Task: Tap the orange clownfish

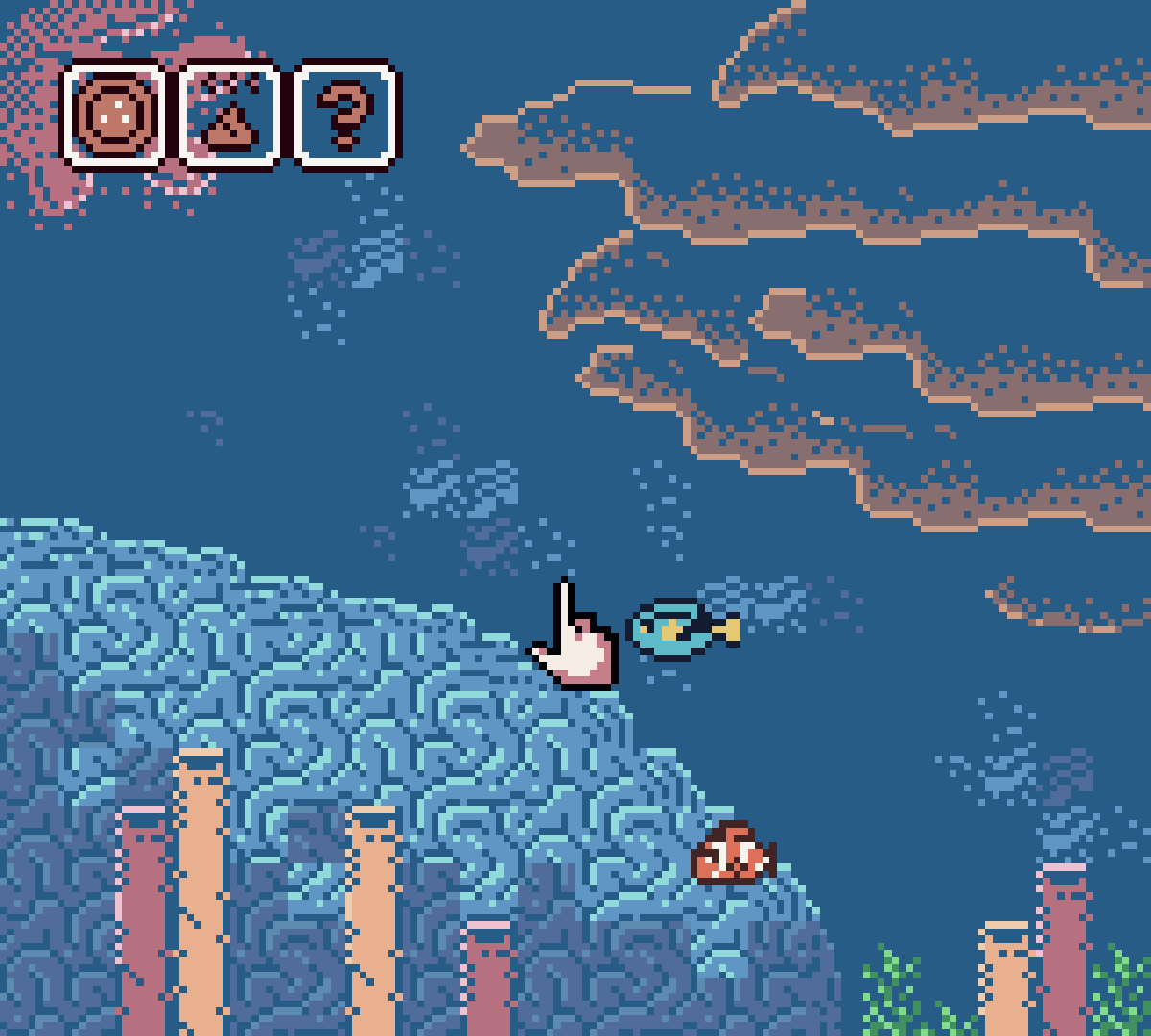Action: [x=732, y=854]
